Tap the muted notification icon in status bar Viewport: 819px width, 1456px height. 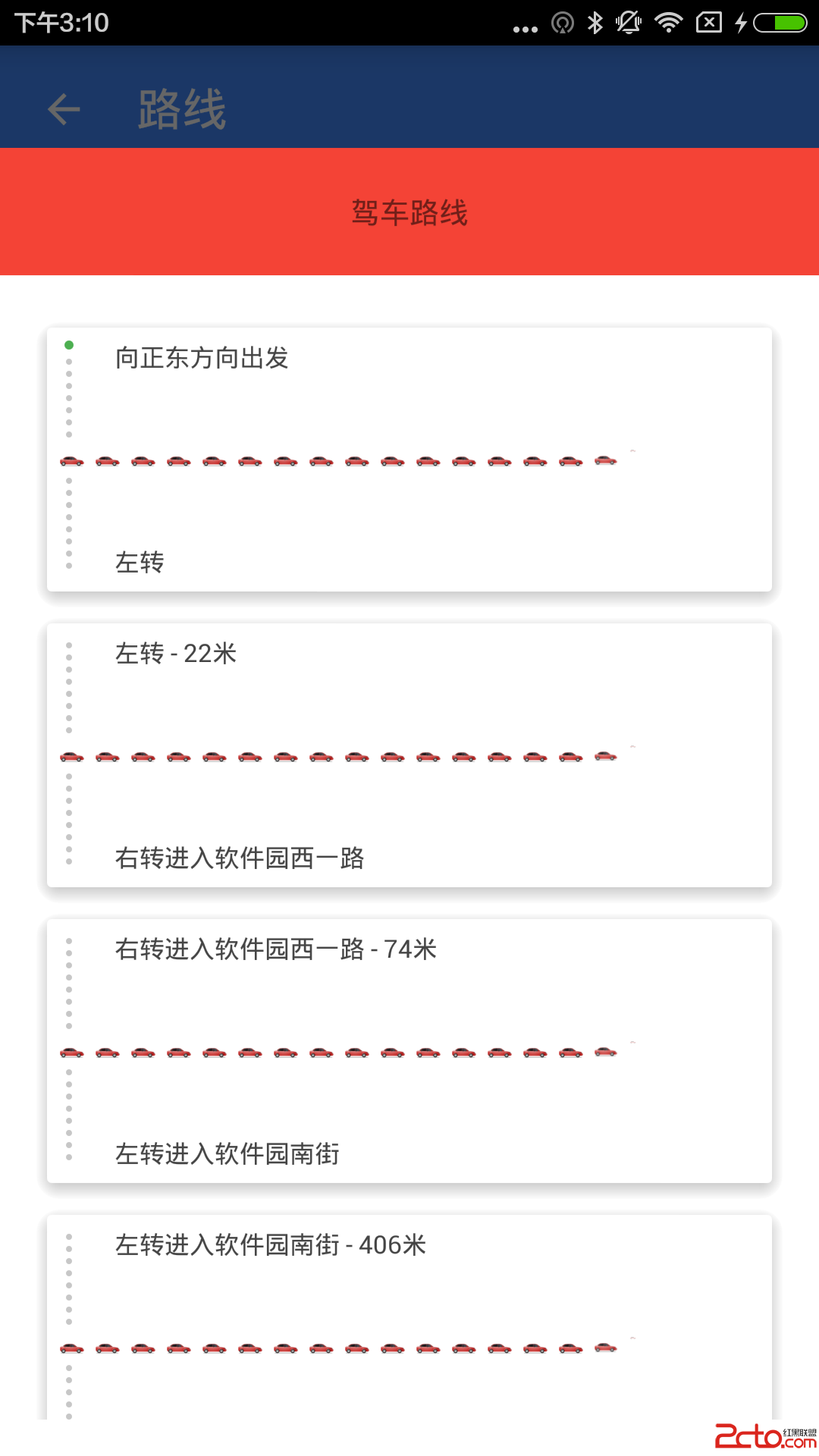(629, 23)
